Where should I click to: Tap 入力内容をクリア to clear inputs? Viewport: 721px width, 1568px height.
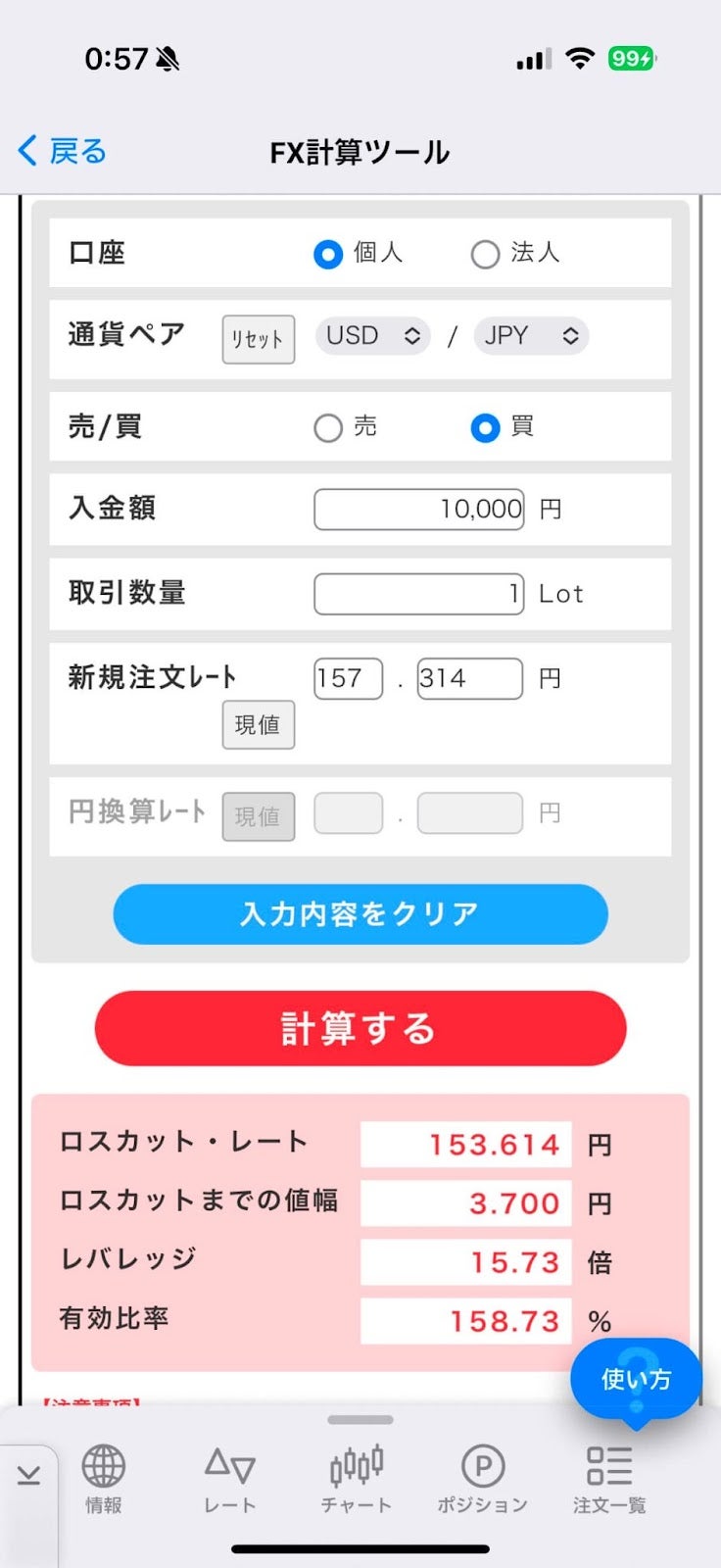click(x=360, y=914)
